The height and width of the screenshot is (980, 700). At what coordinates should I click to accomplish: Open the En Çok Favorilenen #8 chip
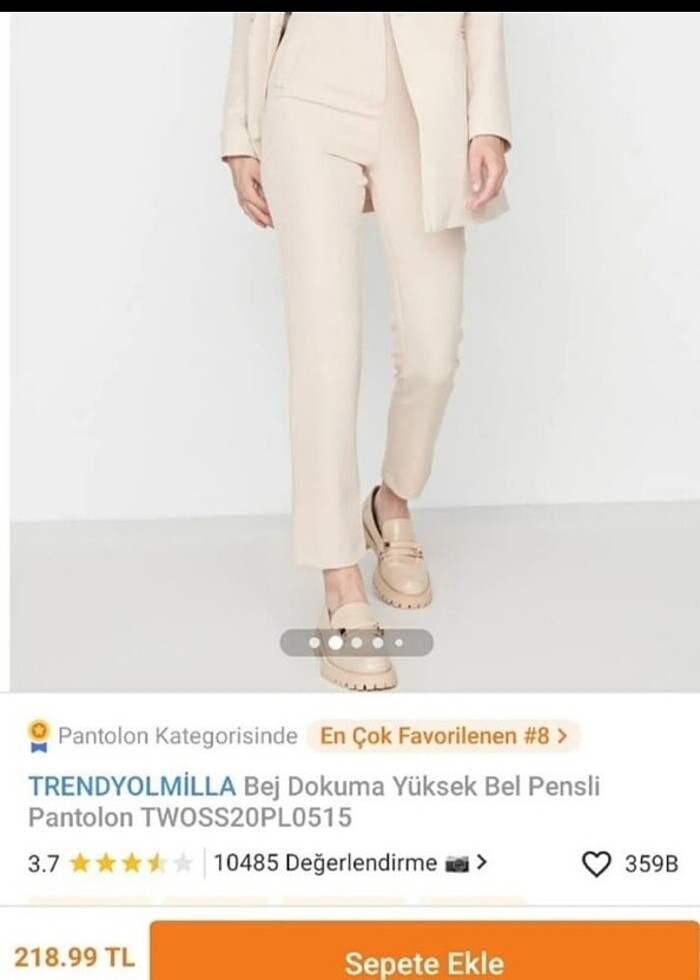(x=443, y=736)
